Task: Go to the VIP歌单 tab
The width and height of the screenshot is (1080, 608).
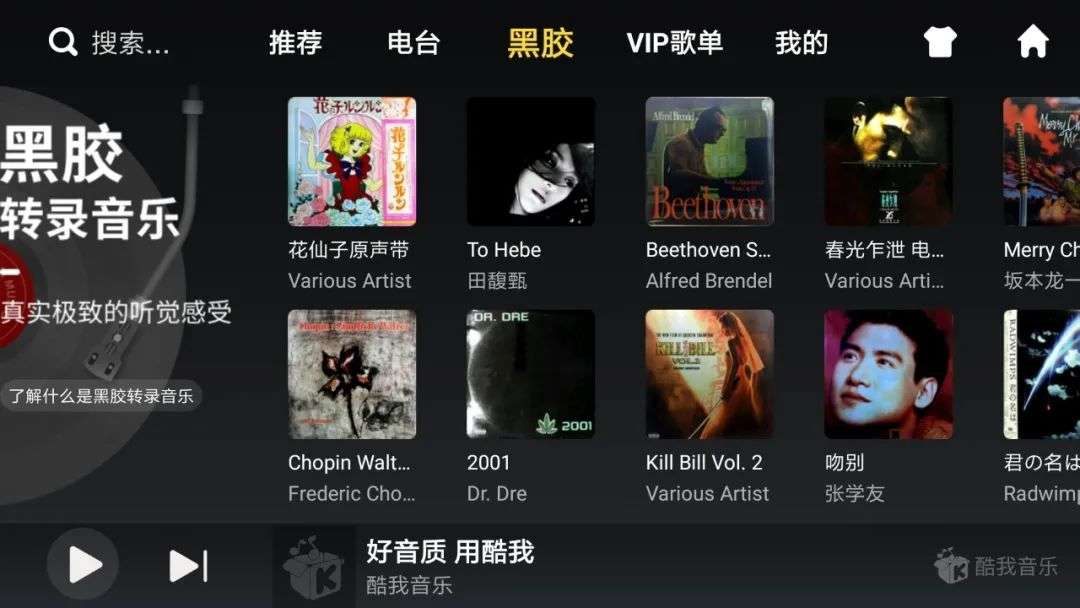Action: point(674,43)
